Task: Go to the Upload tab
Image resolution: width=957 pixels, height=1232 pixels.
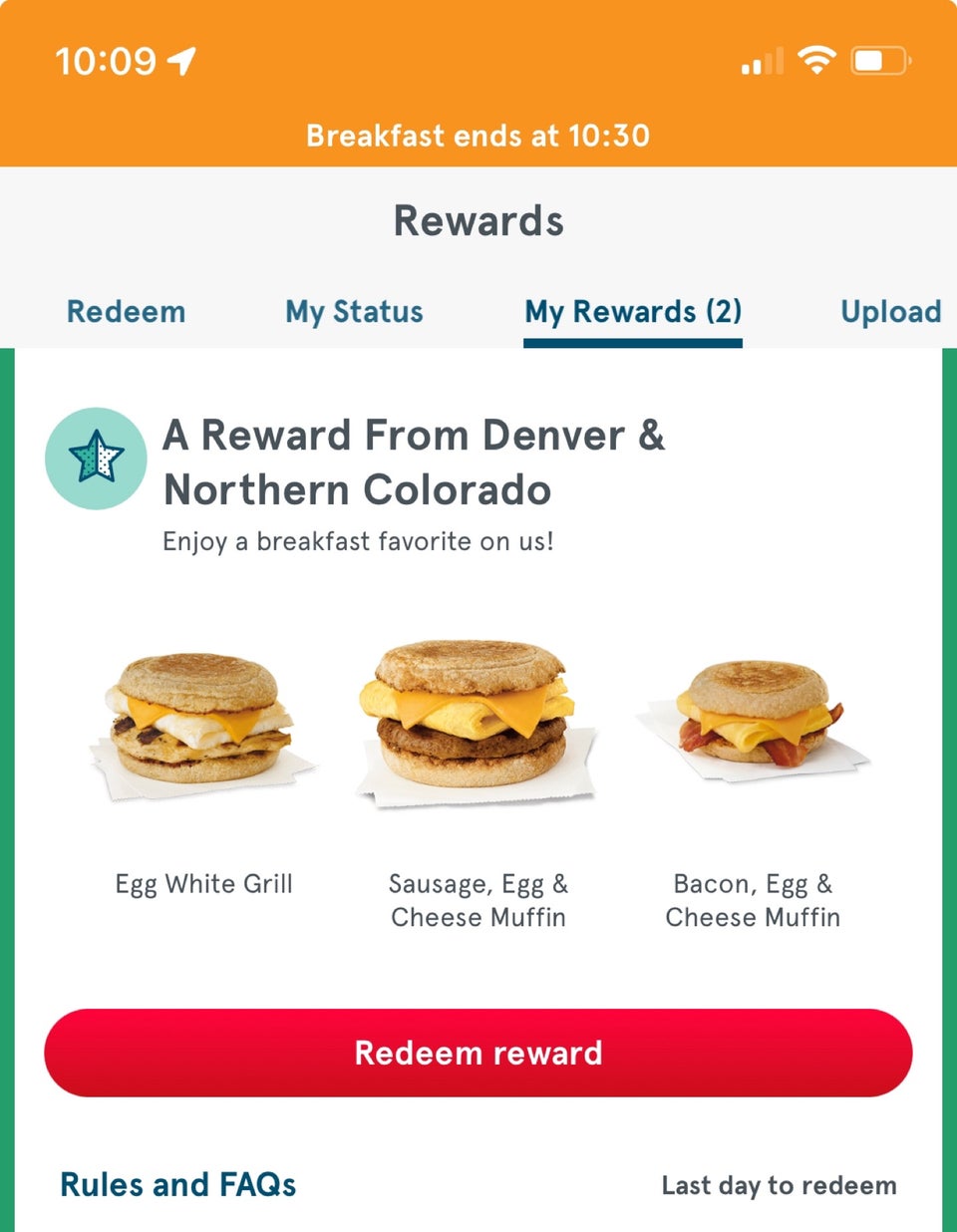Action: [x=890, y=312]
